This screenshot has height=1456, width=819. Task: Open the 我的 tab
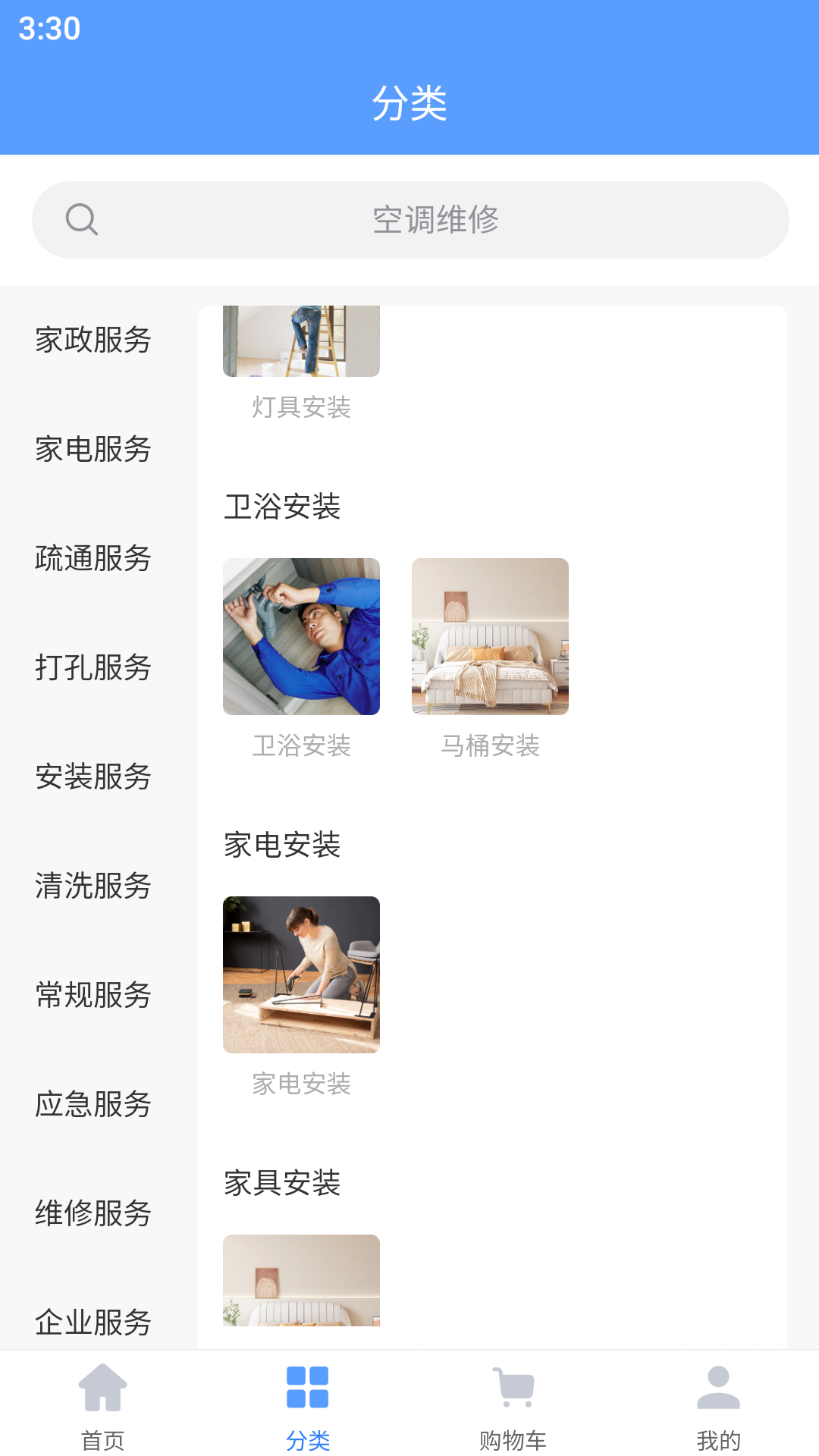pyautogui.click(x=717, y=1407)
